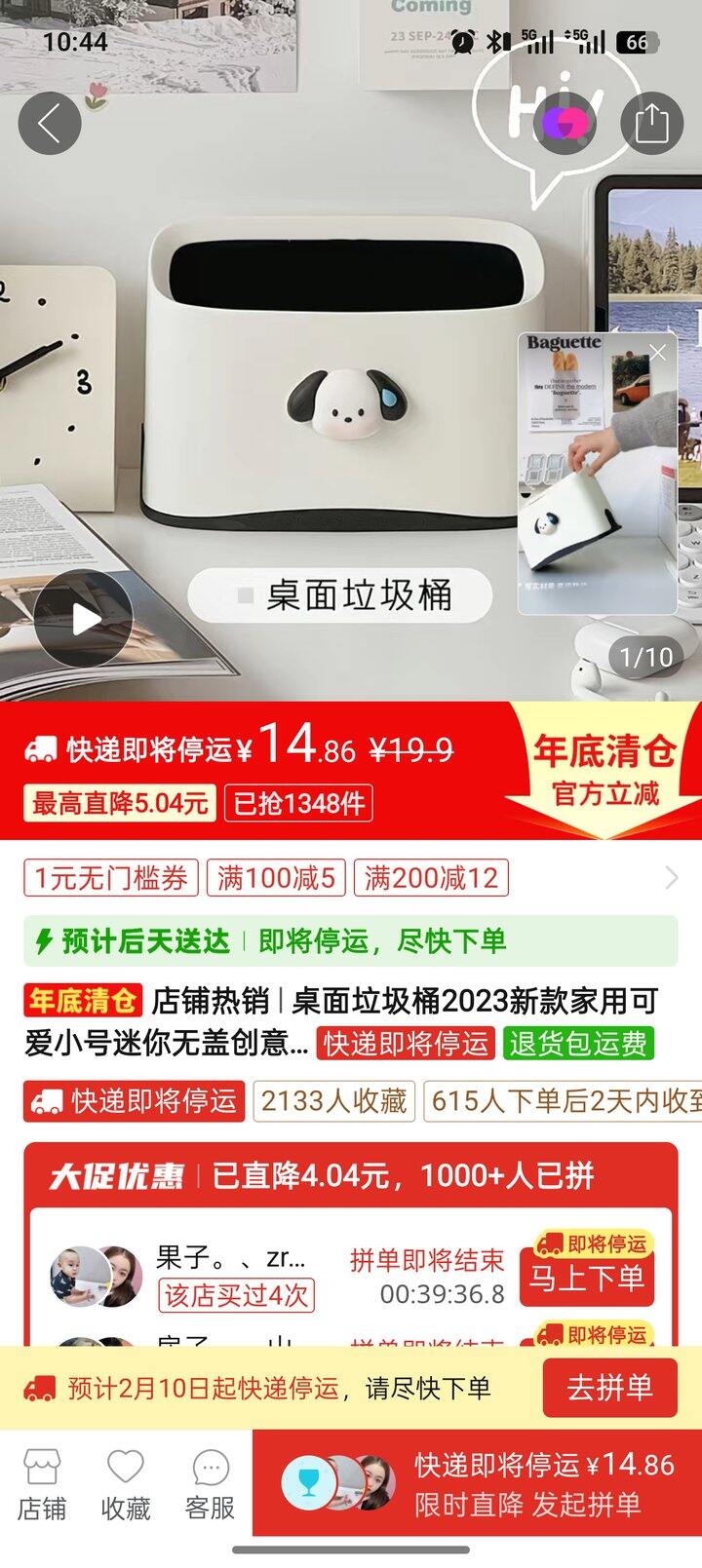Go back using the top-left arrow
Image resolution: width=702 pixels, height=1568 pixels.
(x=50, y=124)
